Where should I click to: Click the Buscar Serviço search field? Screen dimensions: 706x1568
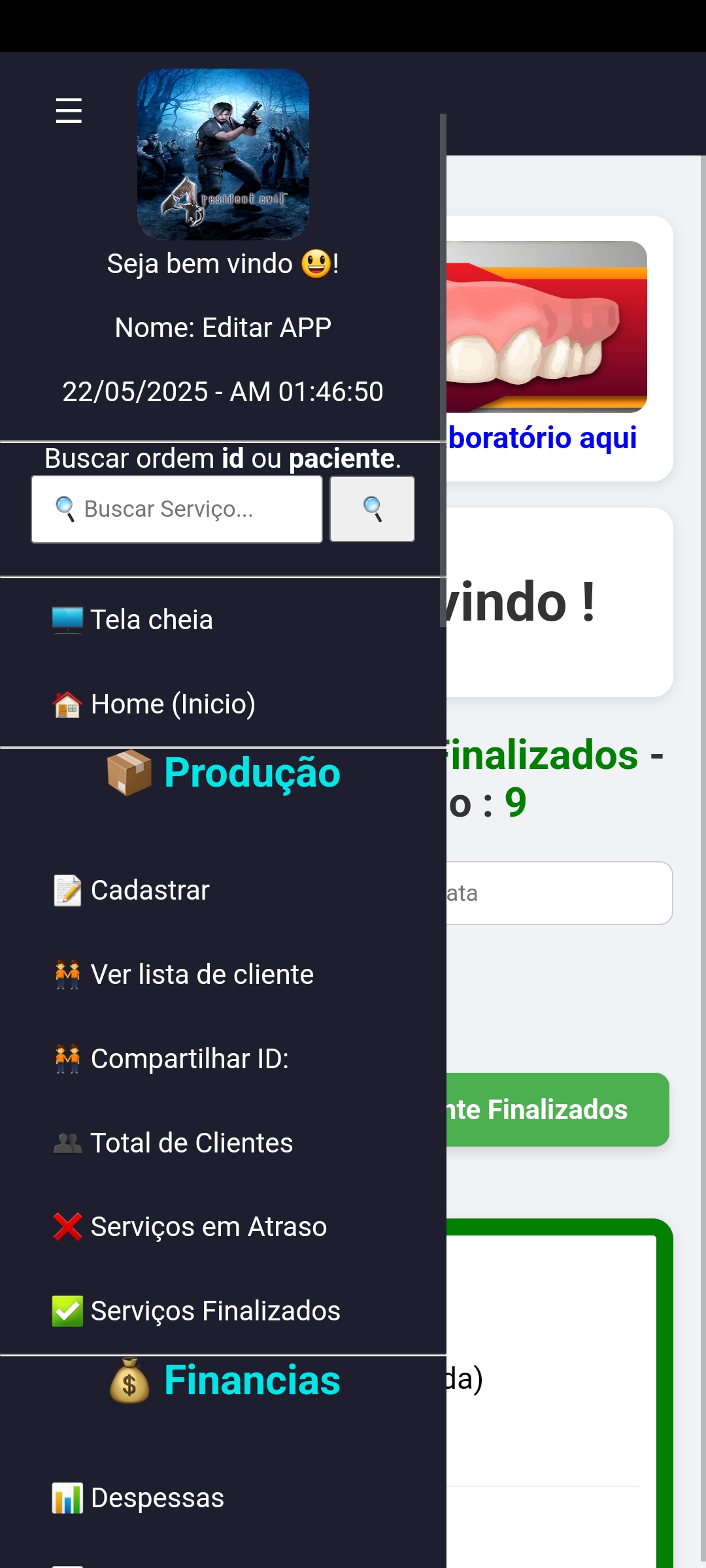tap(176, 509)
